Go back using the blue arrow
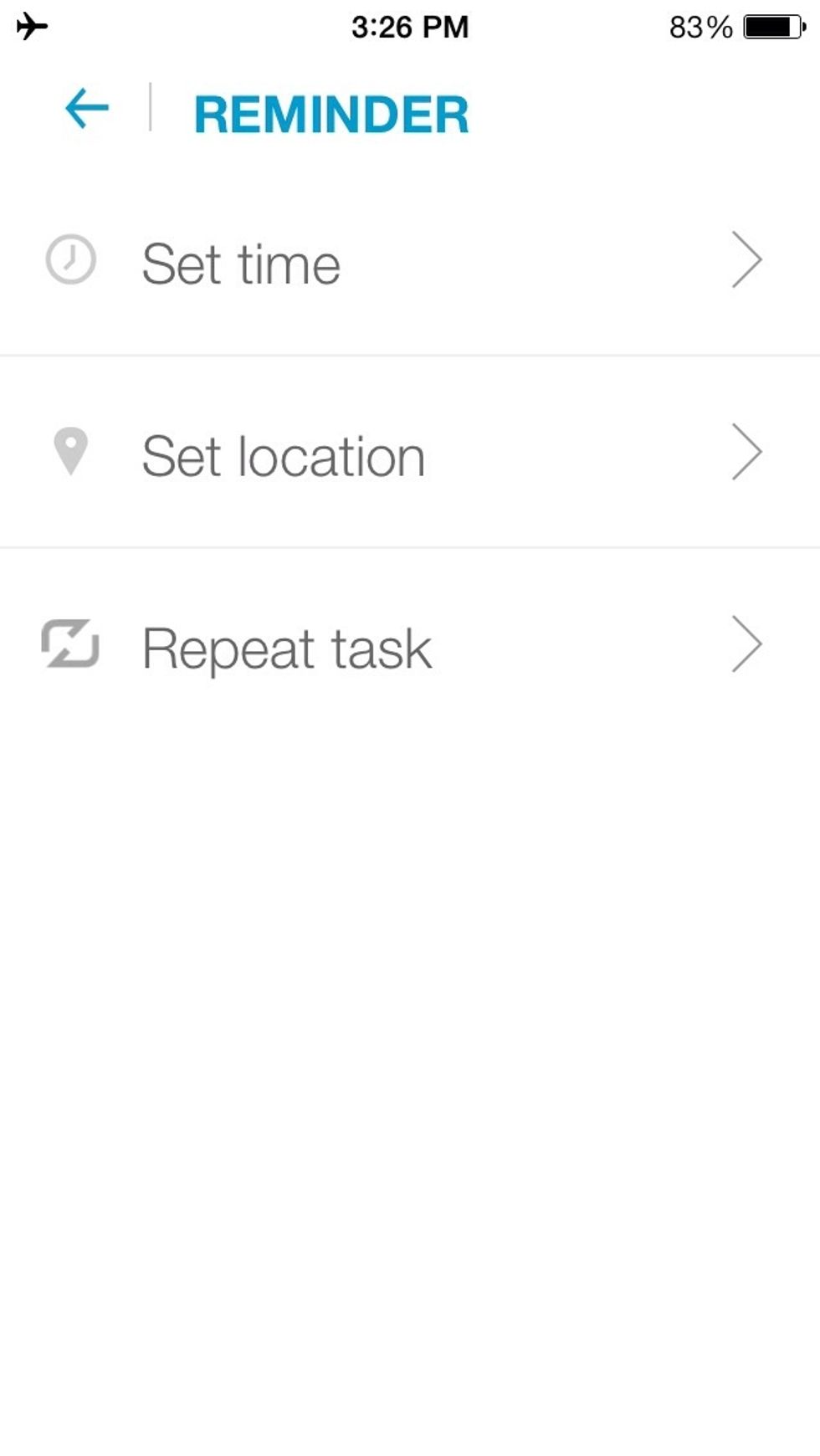The height and width of the screenshot is (1456, 820). pyautogui.click(x=87, y=109)
